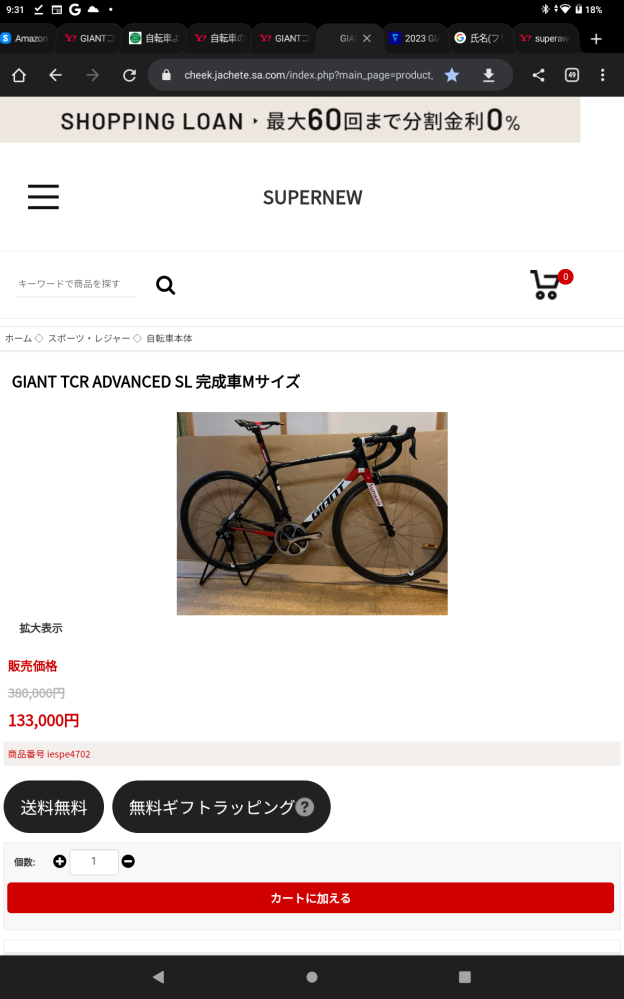
Task: Open スポーツ・レジャー breadcrumb category
Action: 89,339
